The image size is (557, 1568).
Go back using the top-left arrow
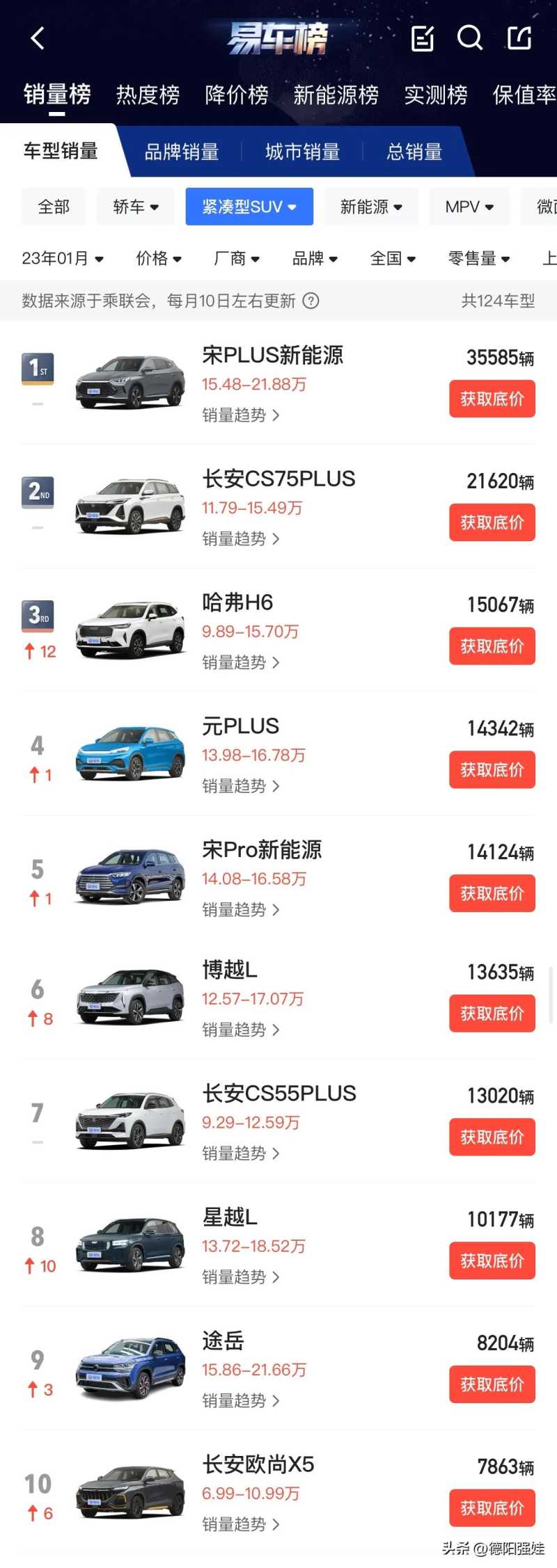38,38
